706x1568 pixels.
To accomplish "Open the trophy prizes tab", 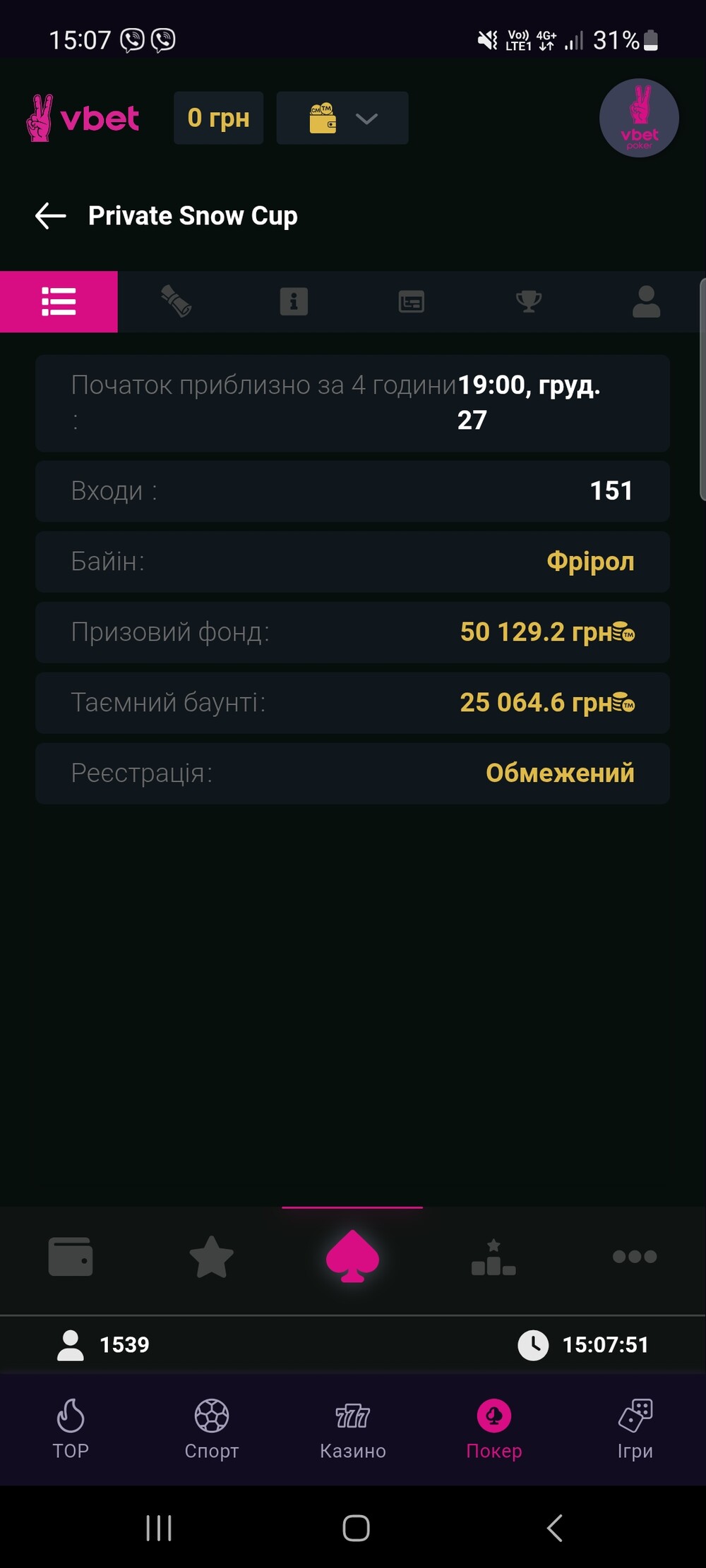I will point(529,302).
